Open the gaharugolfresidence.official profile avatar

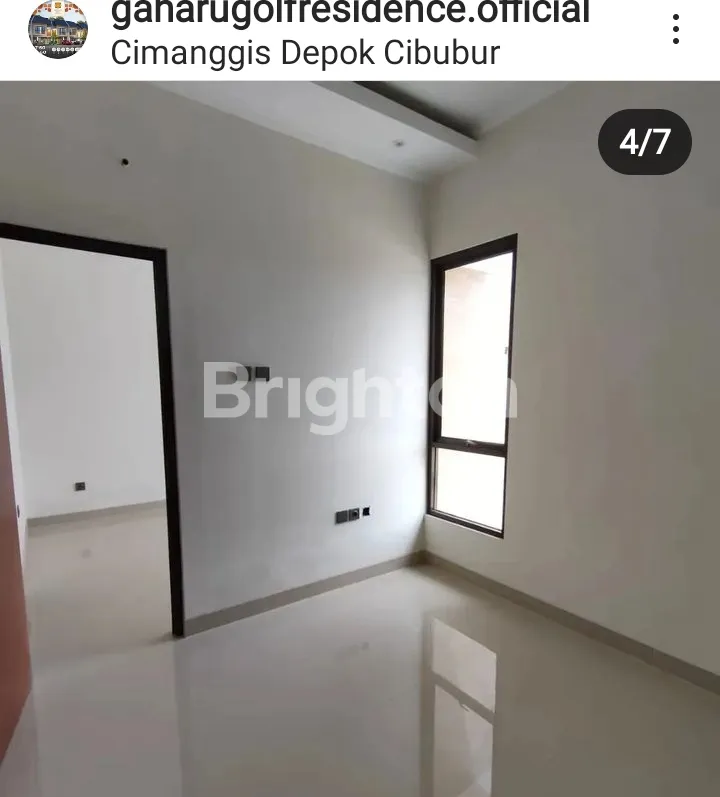tap(57, 29)
